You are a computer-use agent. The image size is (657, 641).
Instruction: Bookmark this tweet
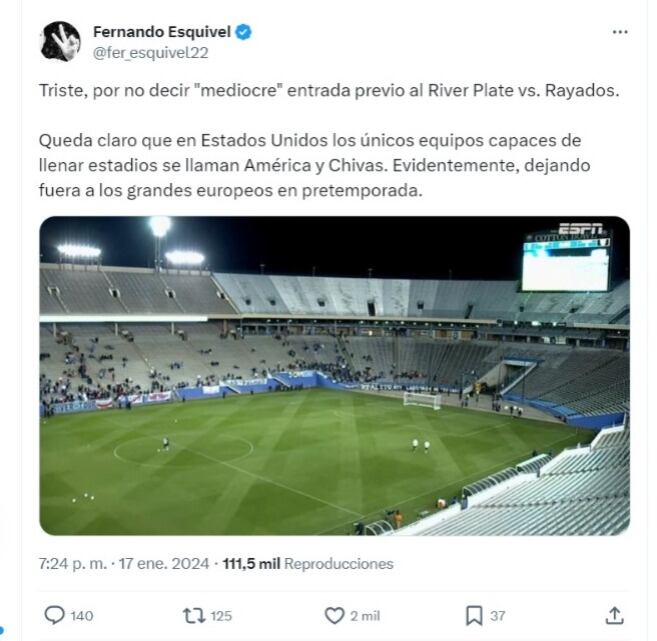tap(474, 615)
